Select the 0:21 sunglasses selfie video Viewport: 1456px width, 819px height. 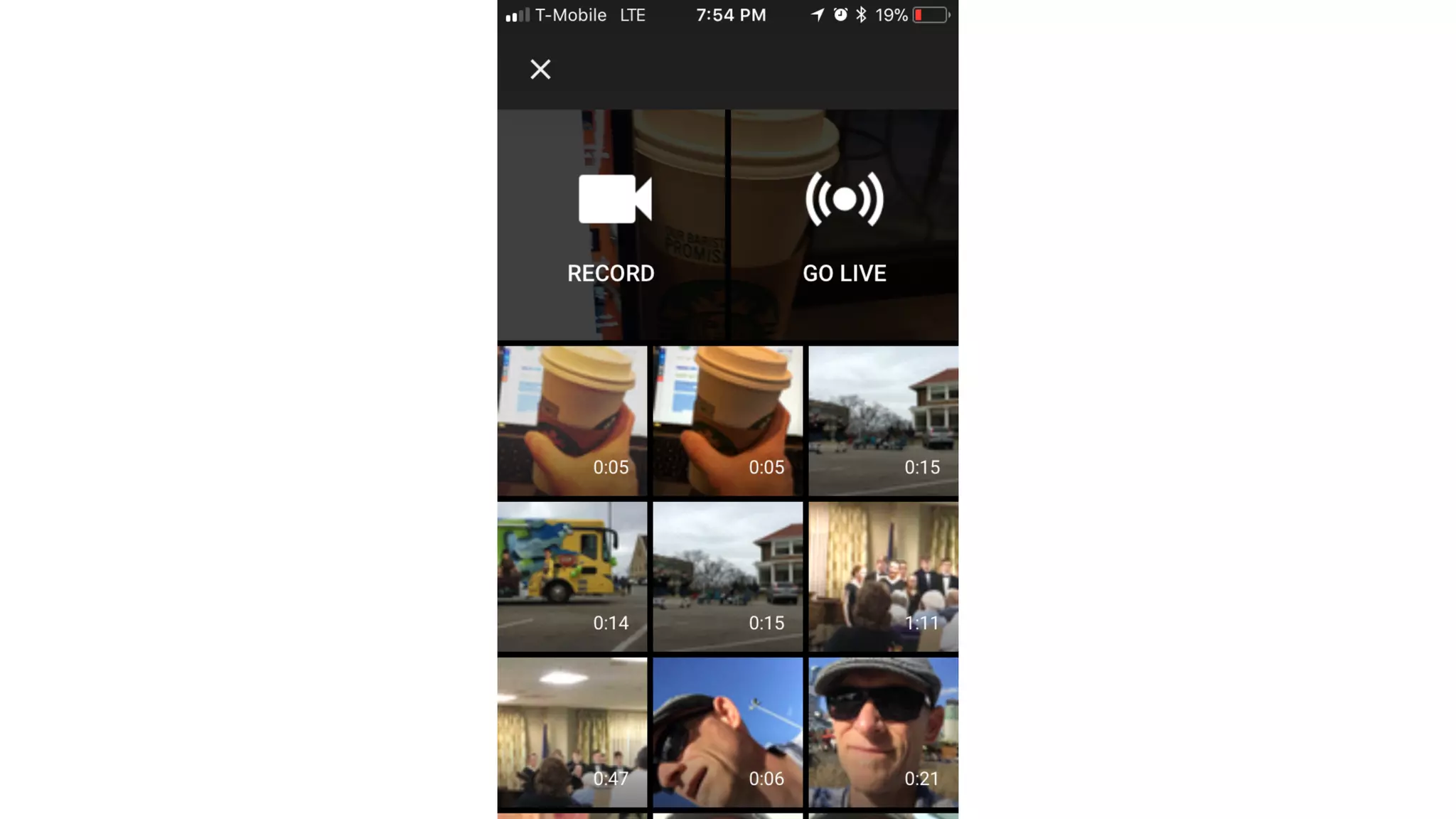883,732
